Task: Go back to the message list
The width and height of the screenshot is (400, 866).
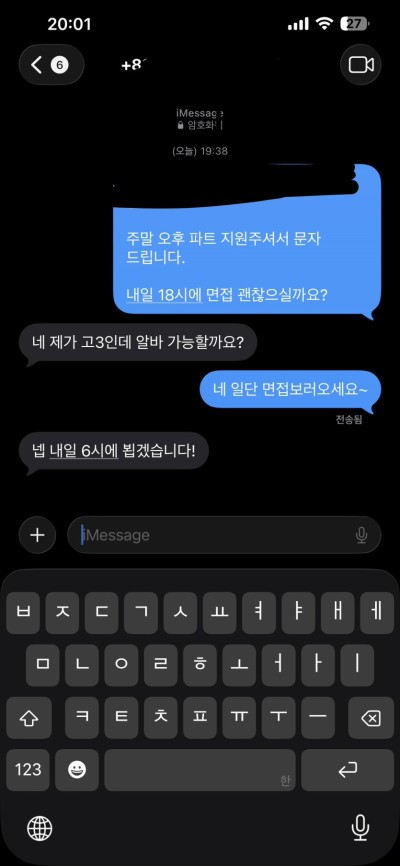Action: [51, 65]
